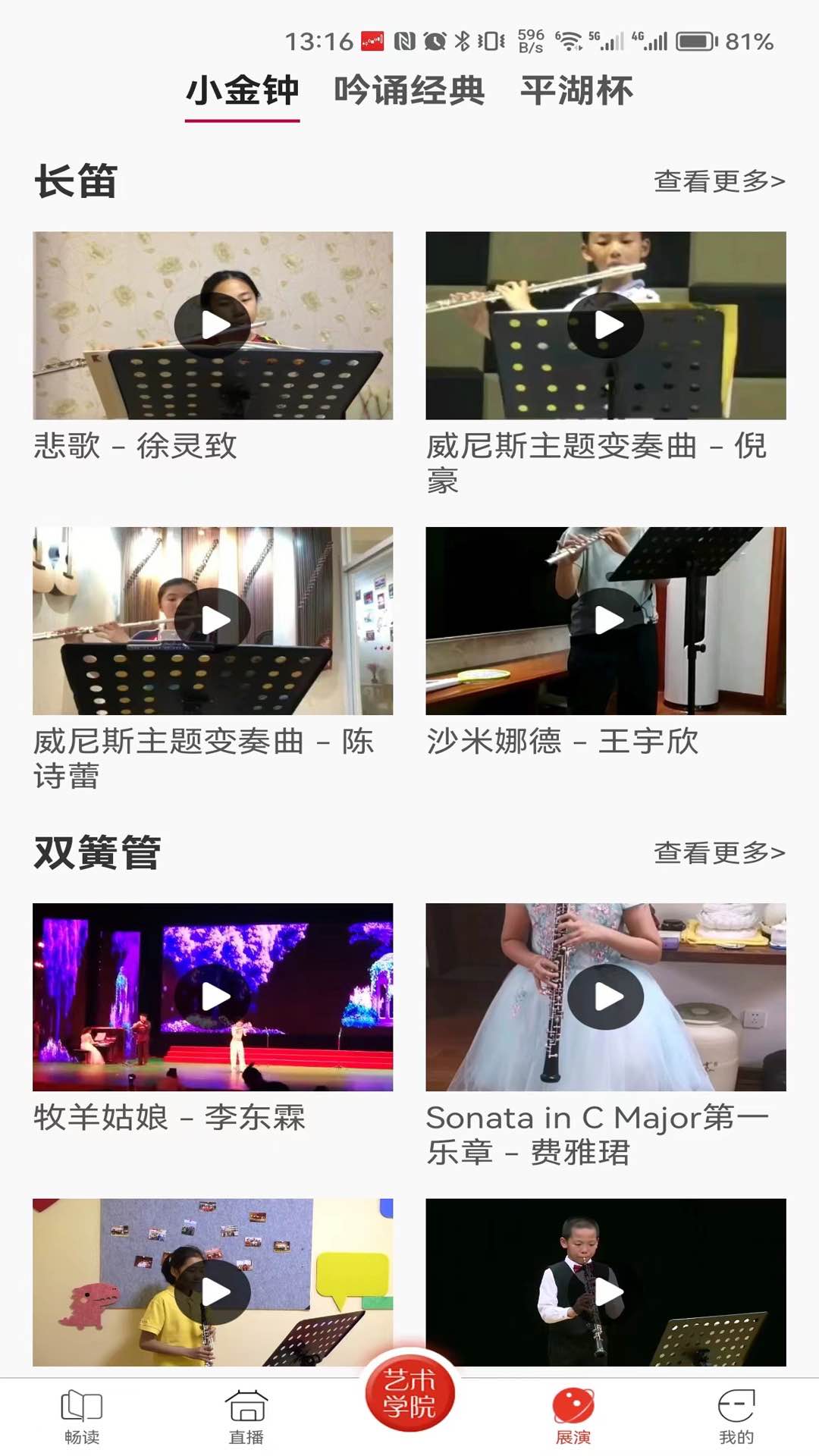View more 双簧管 videos via 查看更多
Screen dimensions: 819x1456
[x=719, y=853]
